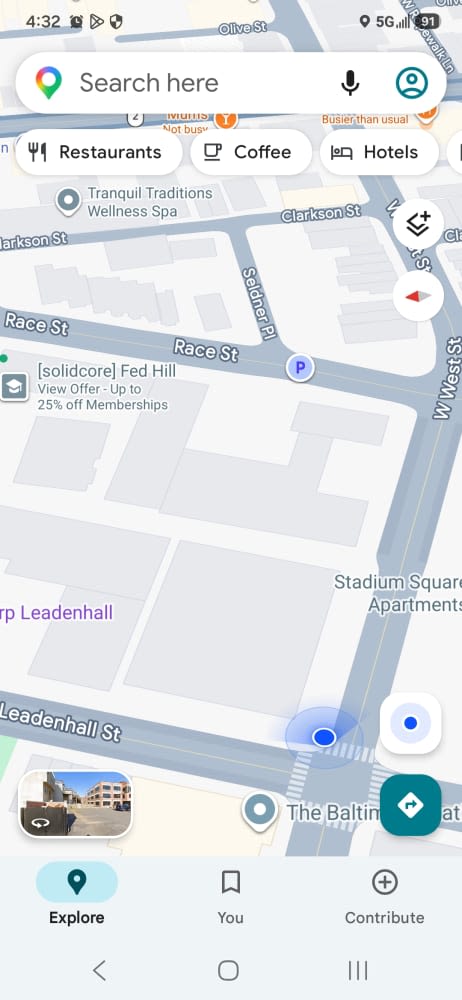This screenshot has width=462, height=1000.
Task: Select the Hotels chip
Action: coord(379,152)
